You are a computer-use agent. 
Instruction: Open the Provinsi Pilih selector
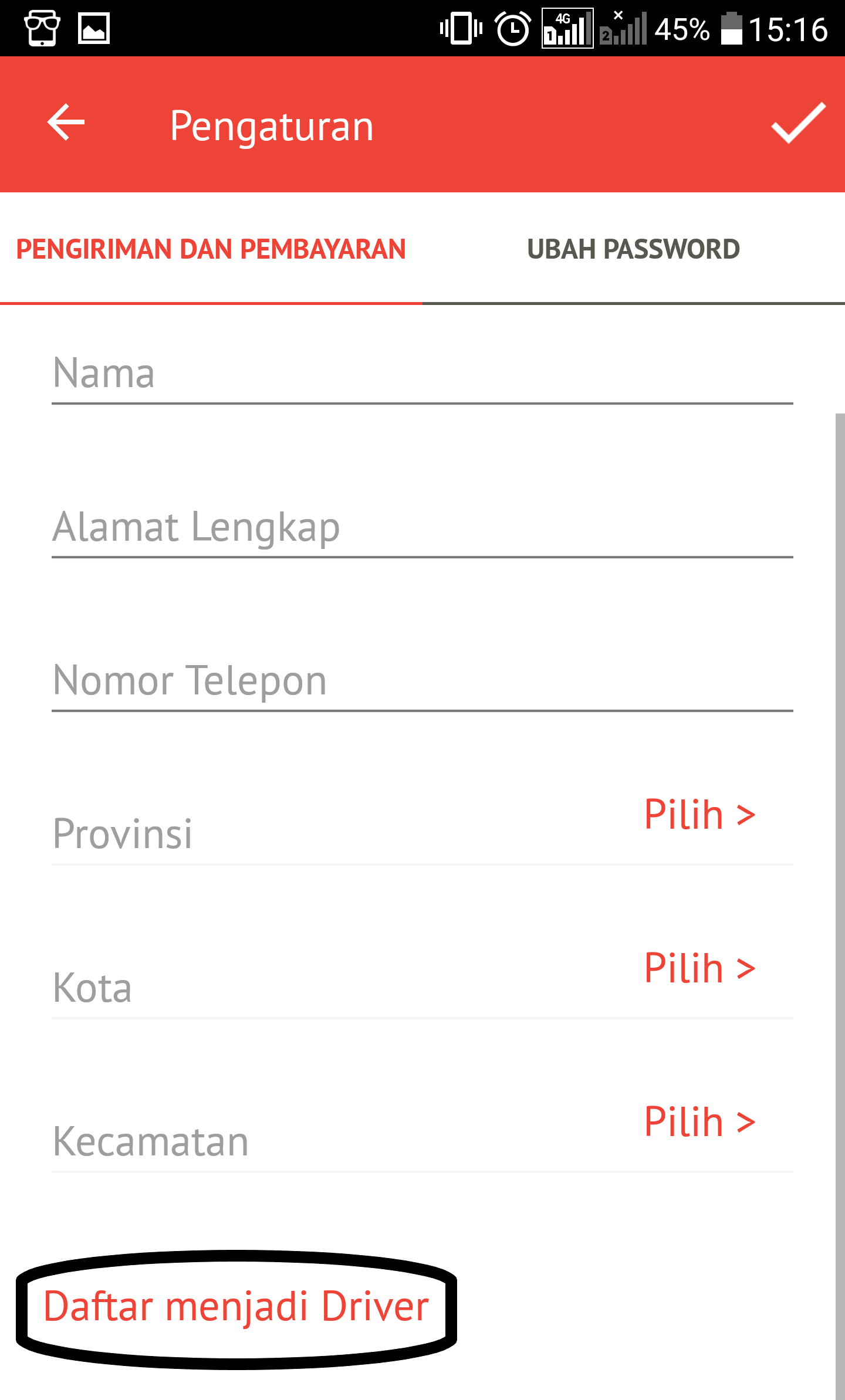click(x=699, y=815)
